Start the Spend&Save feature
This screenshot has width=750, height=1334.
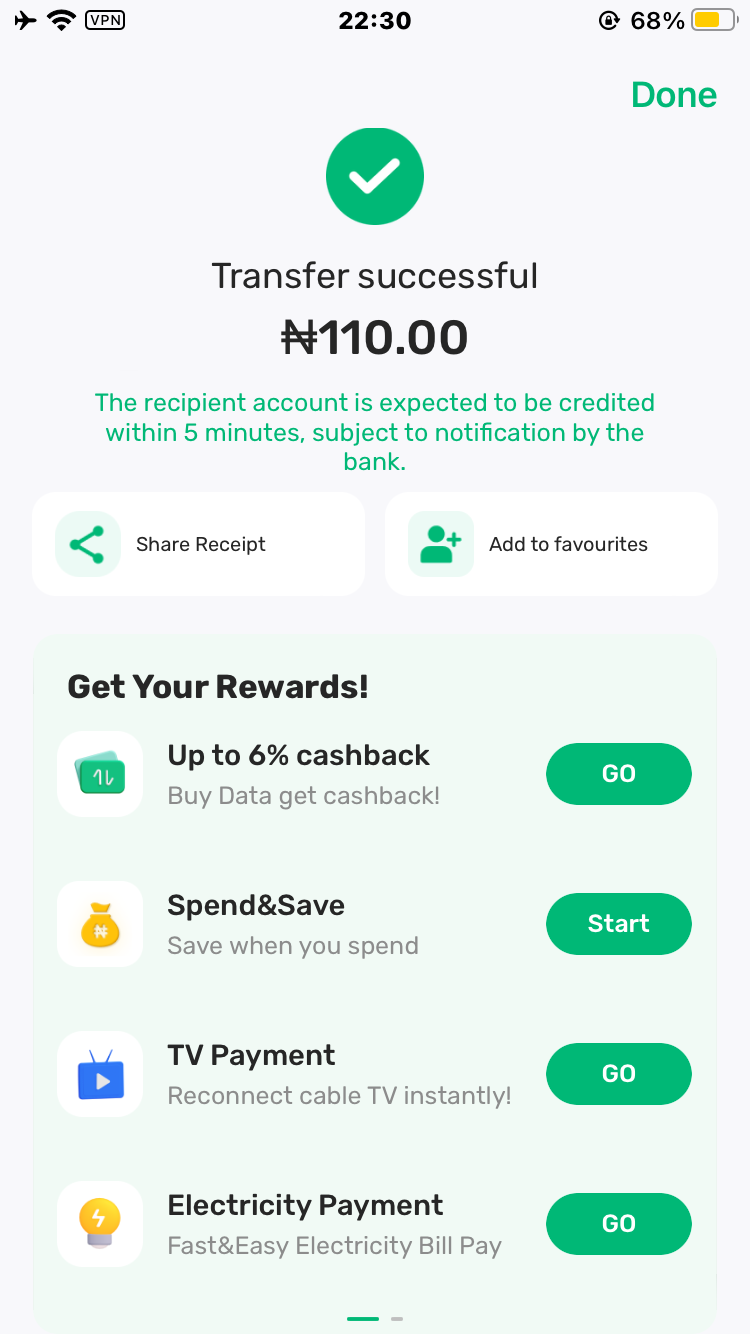pos(618,924)
